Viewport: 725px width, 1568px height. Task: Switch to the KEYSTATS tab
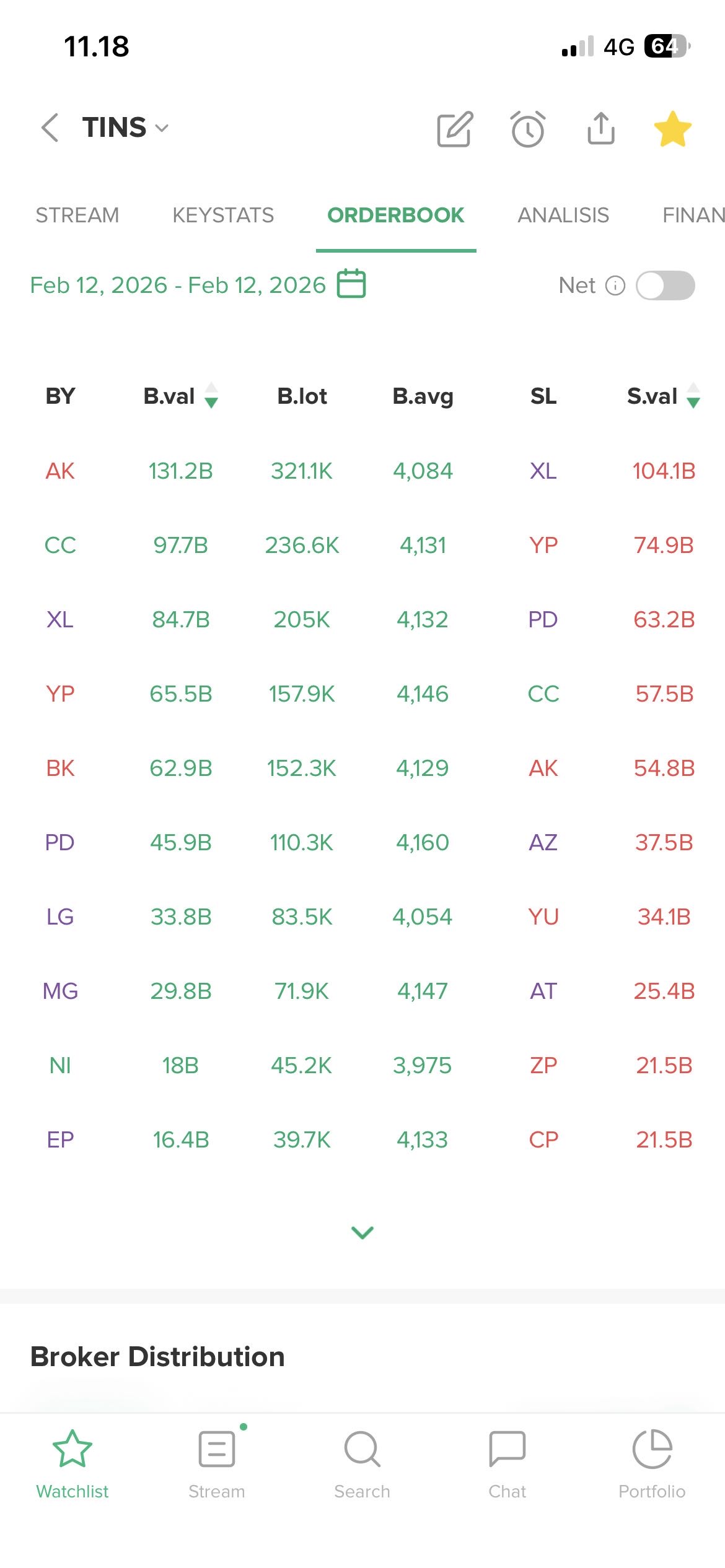click(x=223, y=215)
